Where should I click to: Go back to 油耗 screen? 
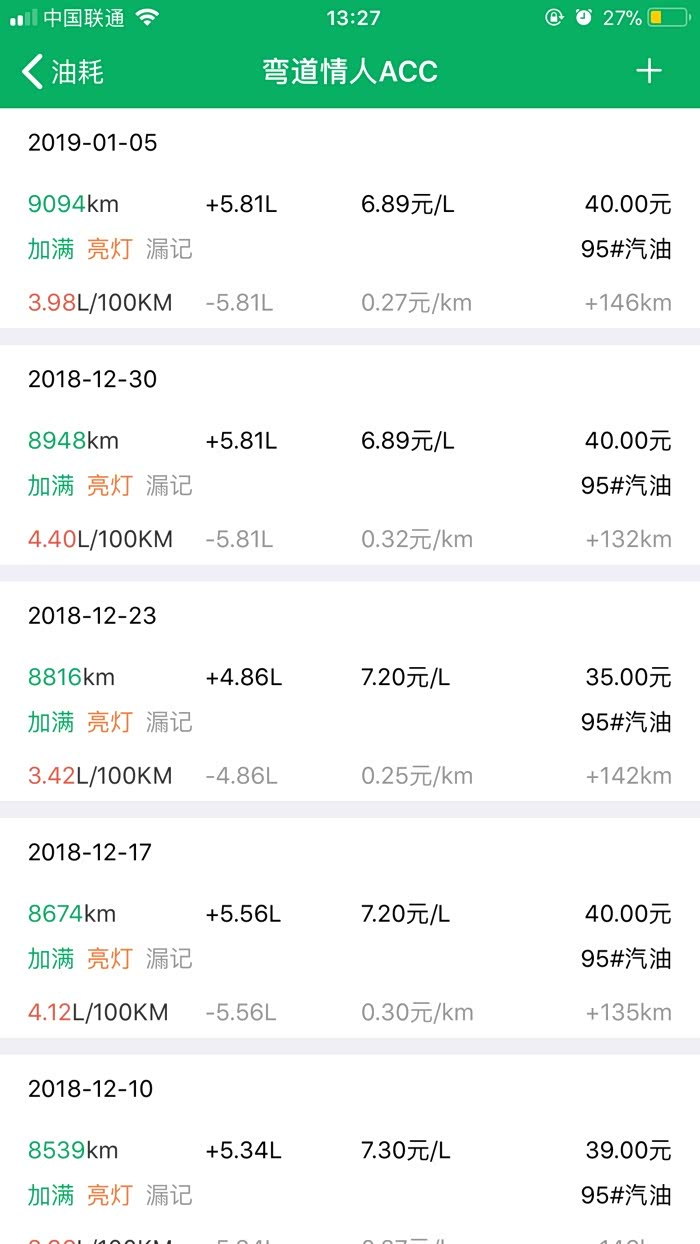[62, 72]
